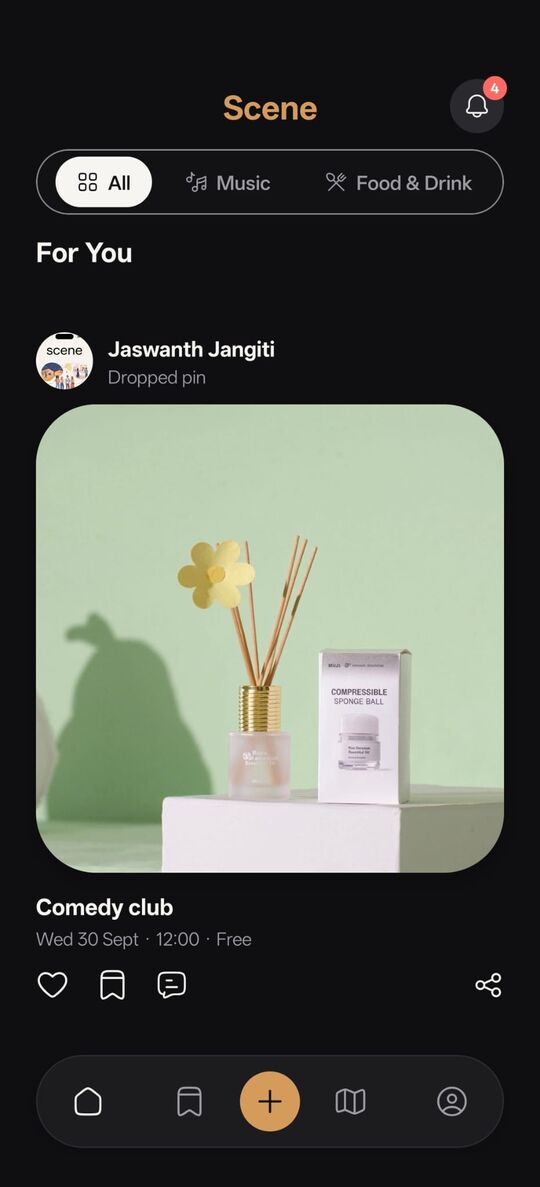The width and height of the screenshot is (540, 1187).
Task: Open the saved bookmarks tab in bottom bar
Action: coord(189,1101)
